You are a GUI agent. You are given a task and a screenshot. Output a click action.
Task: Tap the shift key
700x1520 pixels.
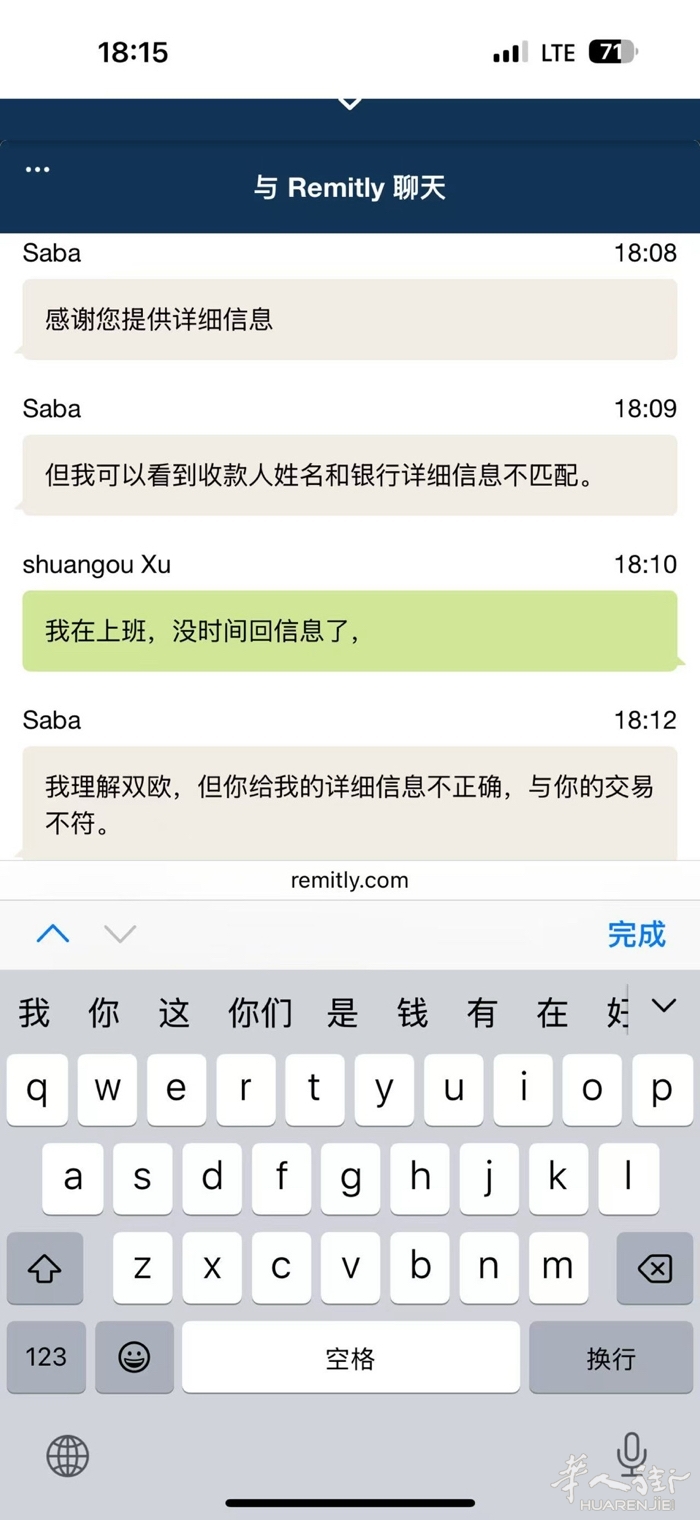tap(45, 1268)
